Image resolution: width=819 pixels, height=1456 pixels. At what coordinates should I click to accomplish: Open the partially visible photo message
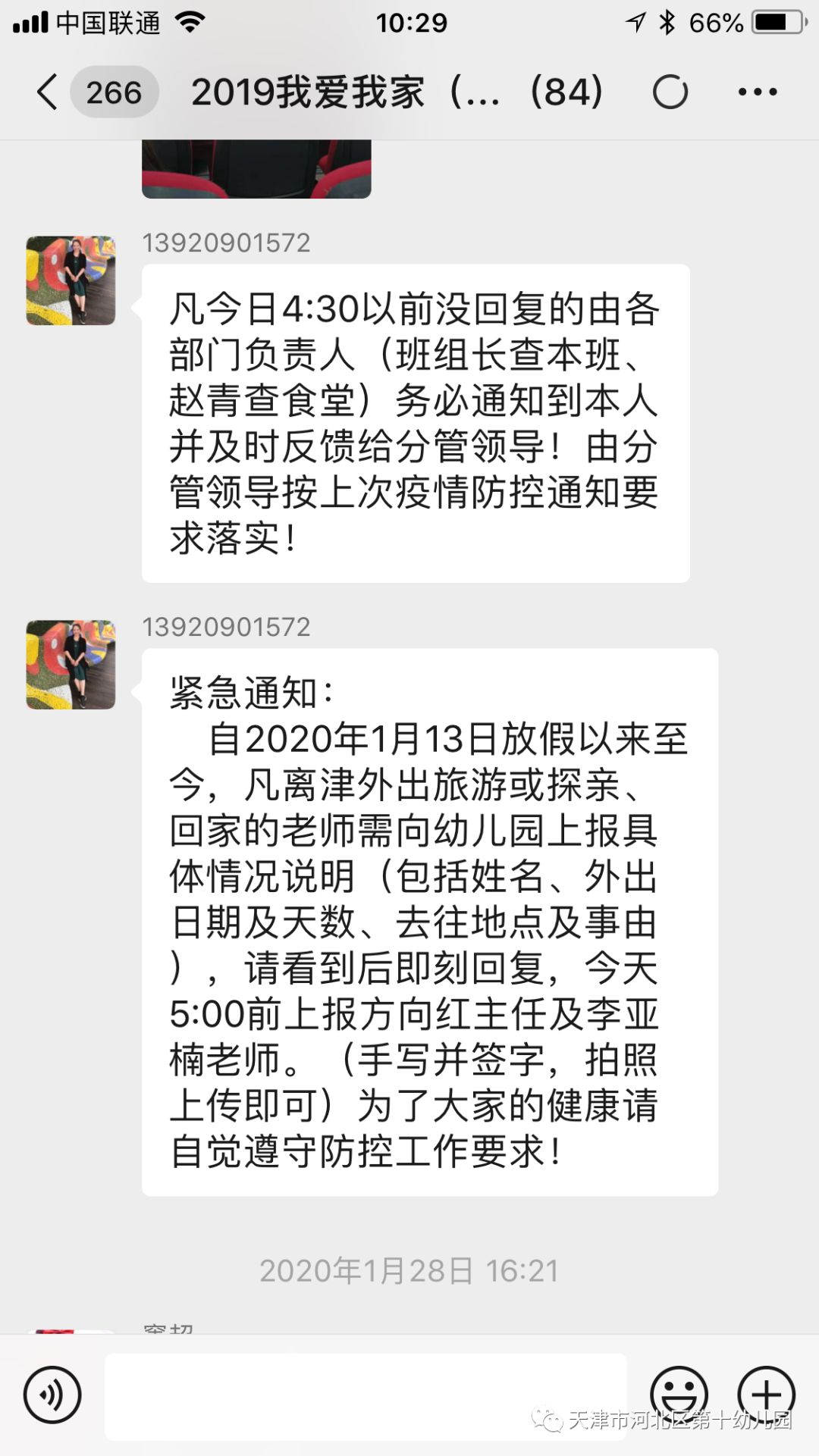(x=256, y=168)
